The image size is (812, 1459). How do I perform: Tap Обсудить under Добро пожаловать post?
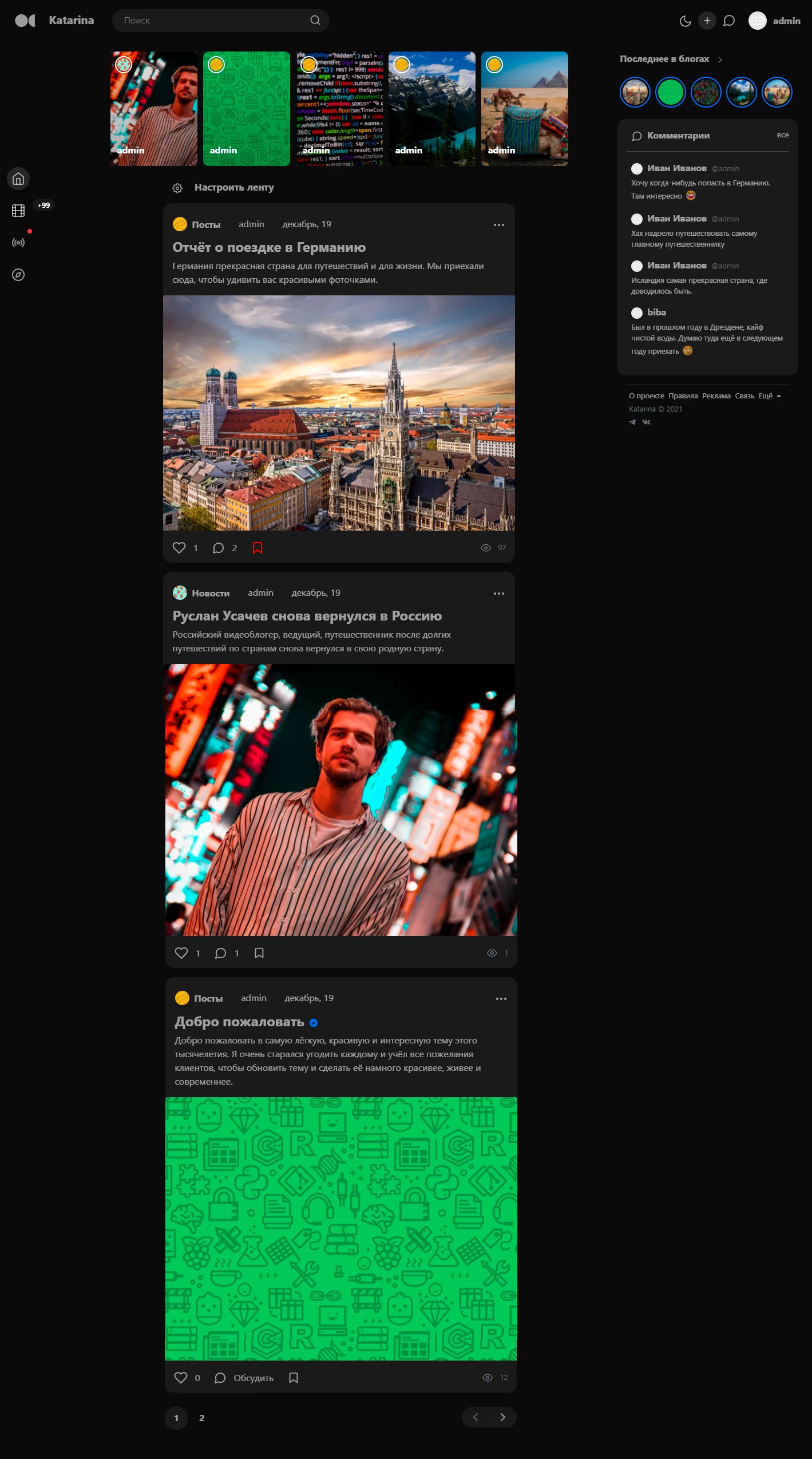pyautogui.click(x=244, y=1378)
